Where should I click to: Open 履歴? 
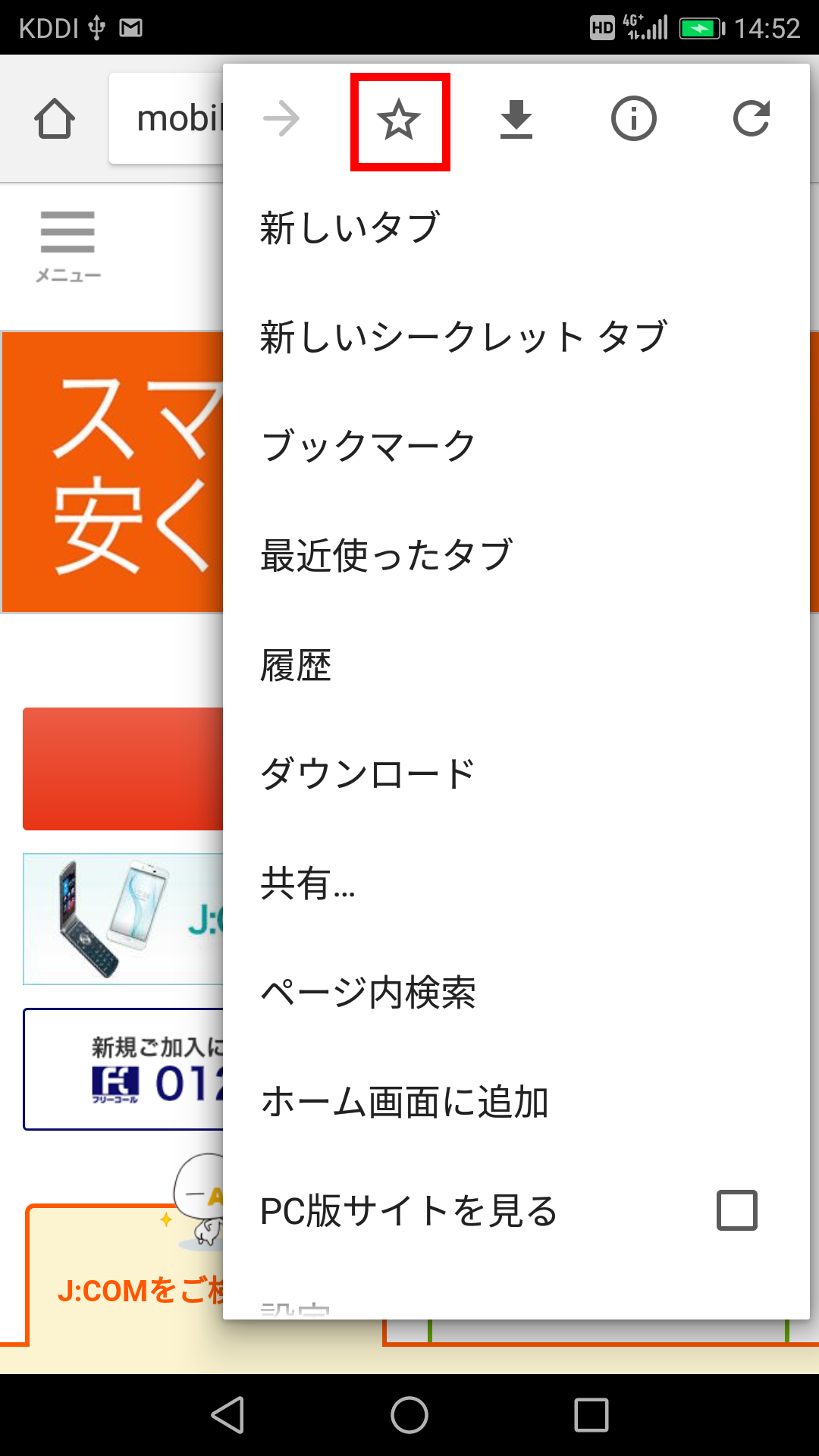pyautogui.click(x=296, y=666)
